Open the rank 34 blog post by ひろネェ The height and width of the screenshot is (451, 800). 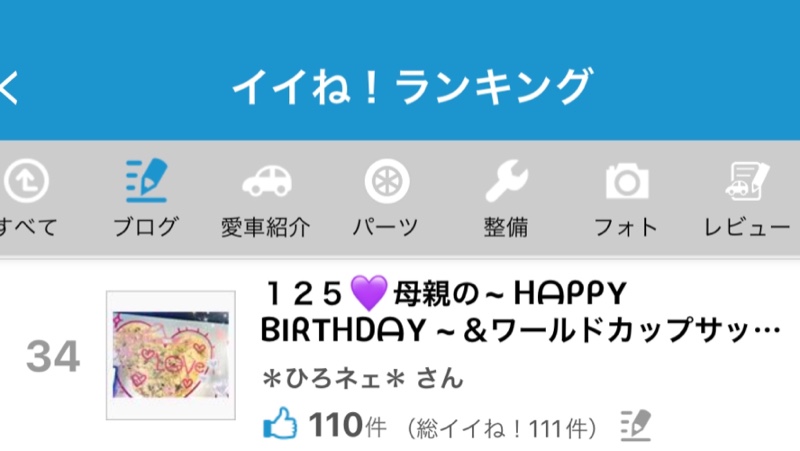519,311
